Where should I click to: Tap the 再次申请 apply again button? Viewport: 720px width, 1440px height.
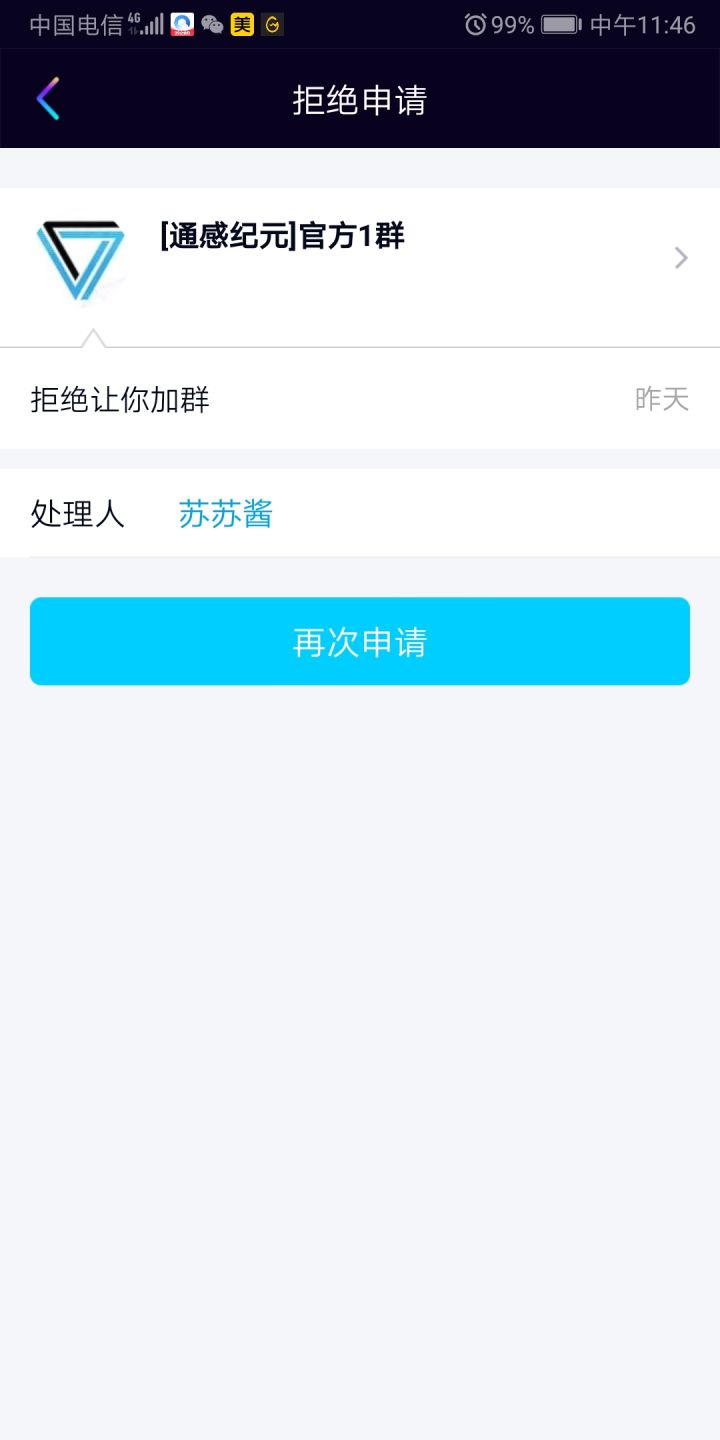[360, 641]
